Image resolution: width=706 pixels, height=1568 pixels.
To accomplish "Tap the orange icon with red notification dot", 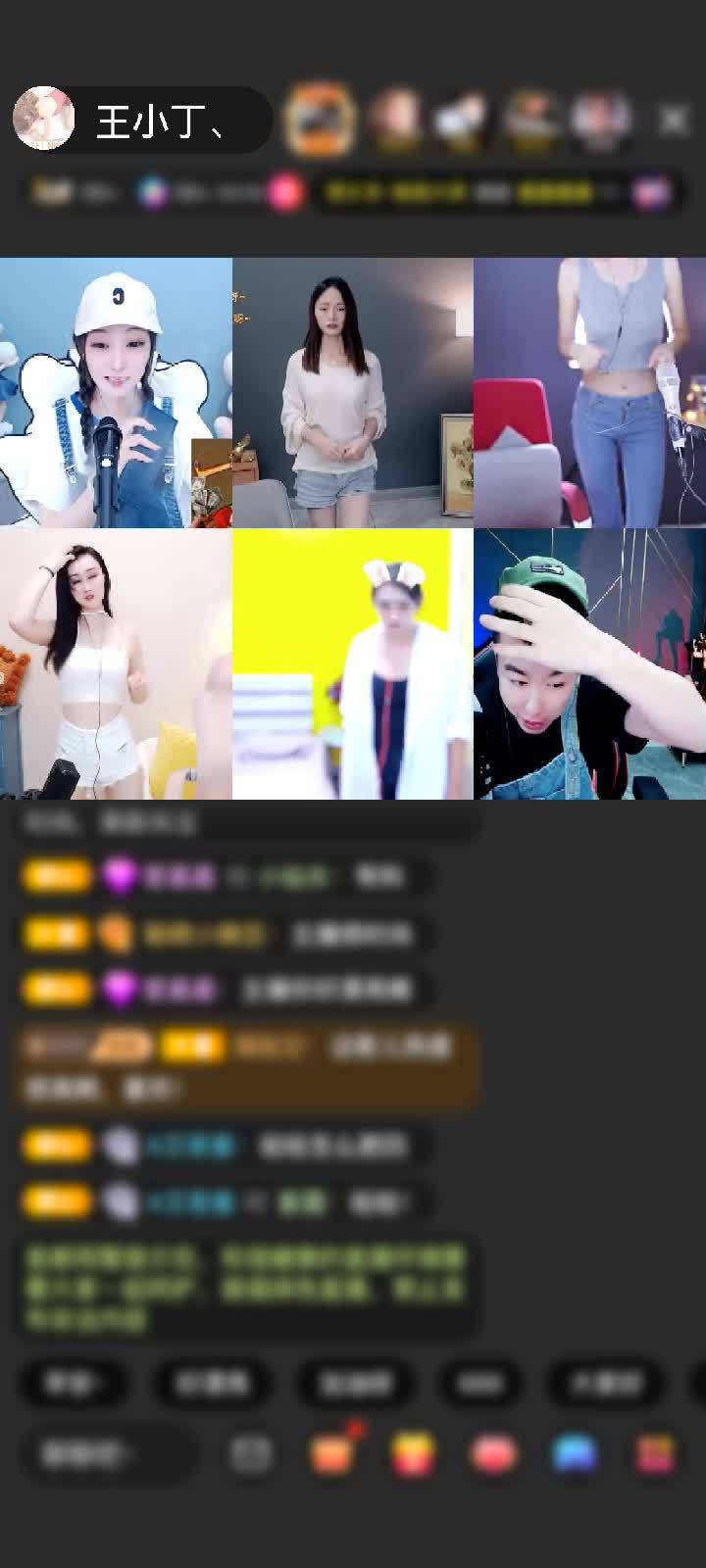I will pyautogui.click(x=333, y=1452).
